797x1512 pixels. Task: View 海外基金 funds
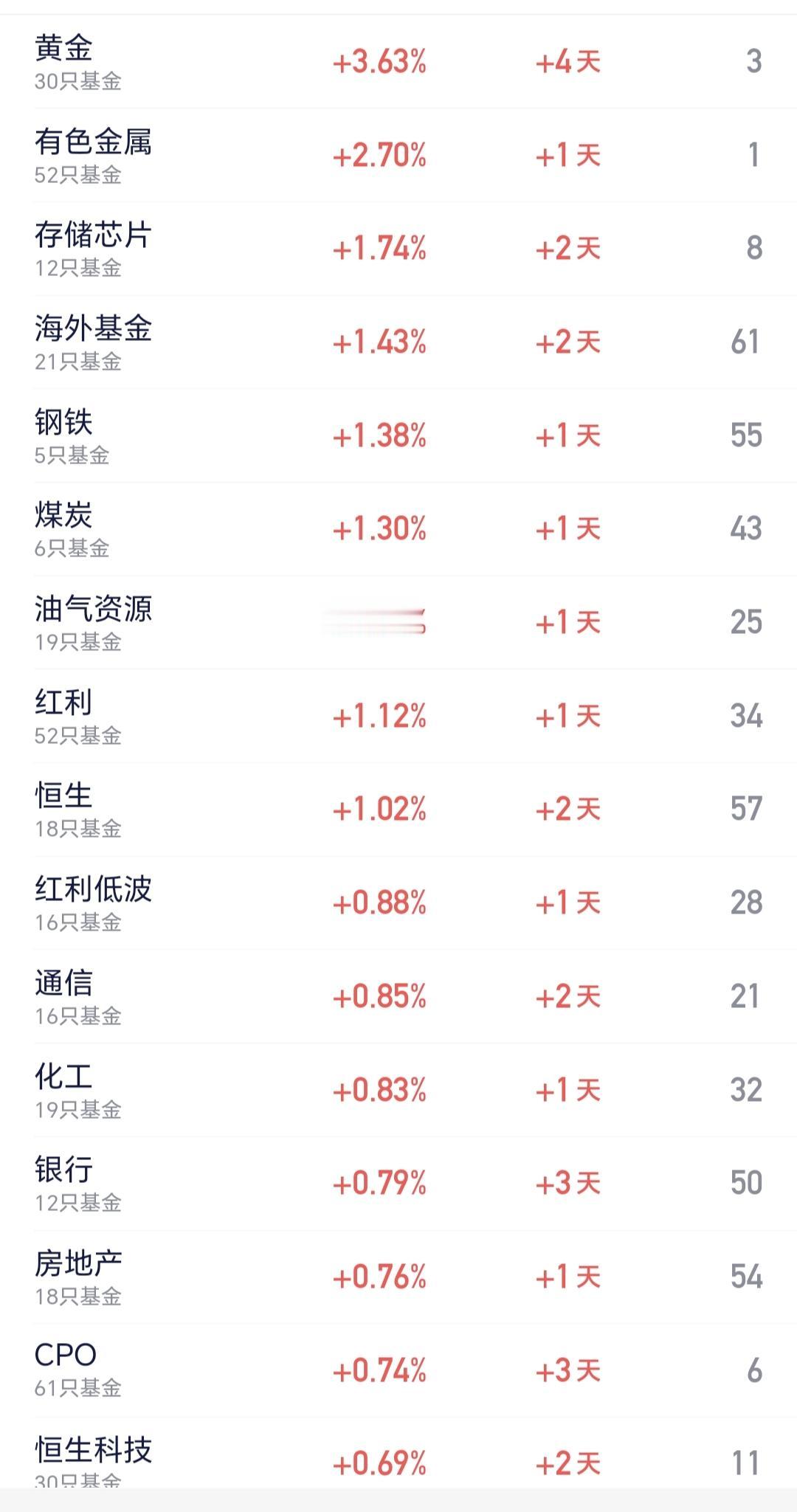point(398,342)
